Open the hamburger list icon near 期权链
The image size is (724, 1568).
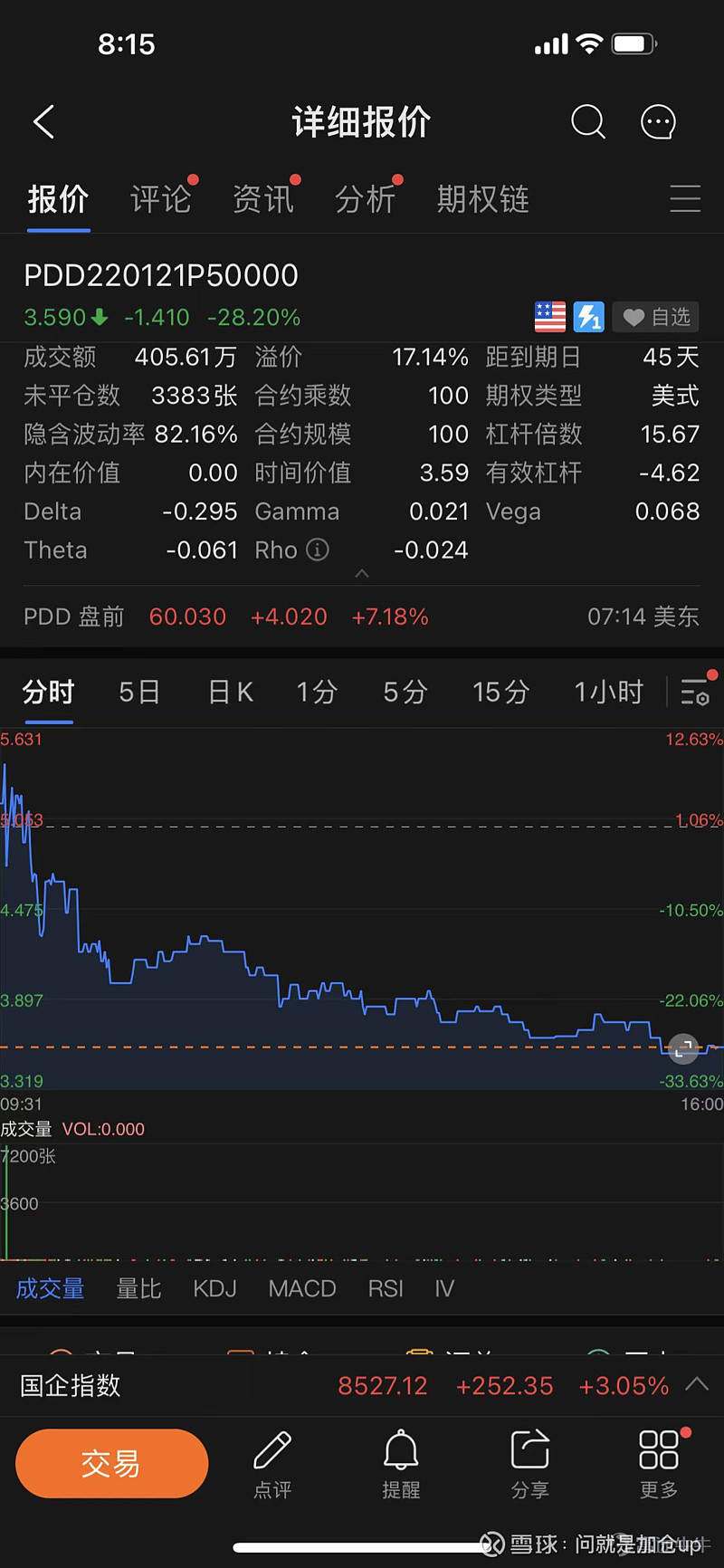tap(685, 199)
